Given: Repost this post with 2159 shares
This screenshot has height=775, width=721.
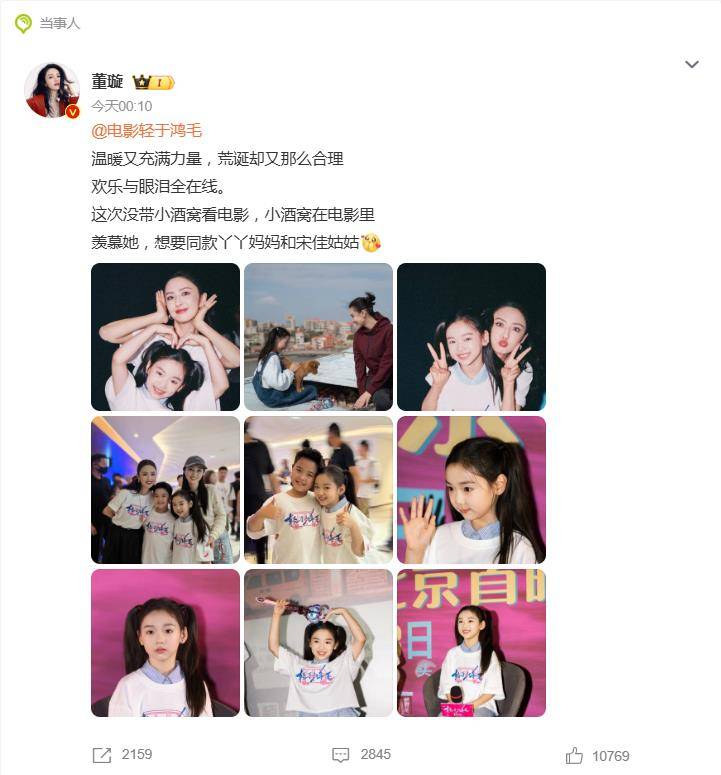Looking at the screenshot, I should pyautogui.click(x=123, y=754).
